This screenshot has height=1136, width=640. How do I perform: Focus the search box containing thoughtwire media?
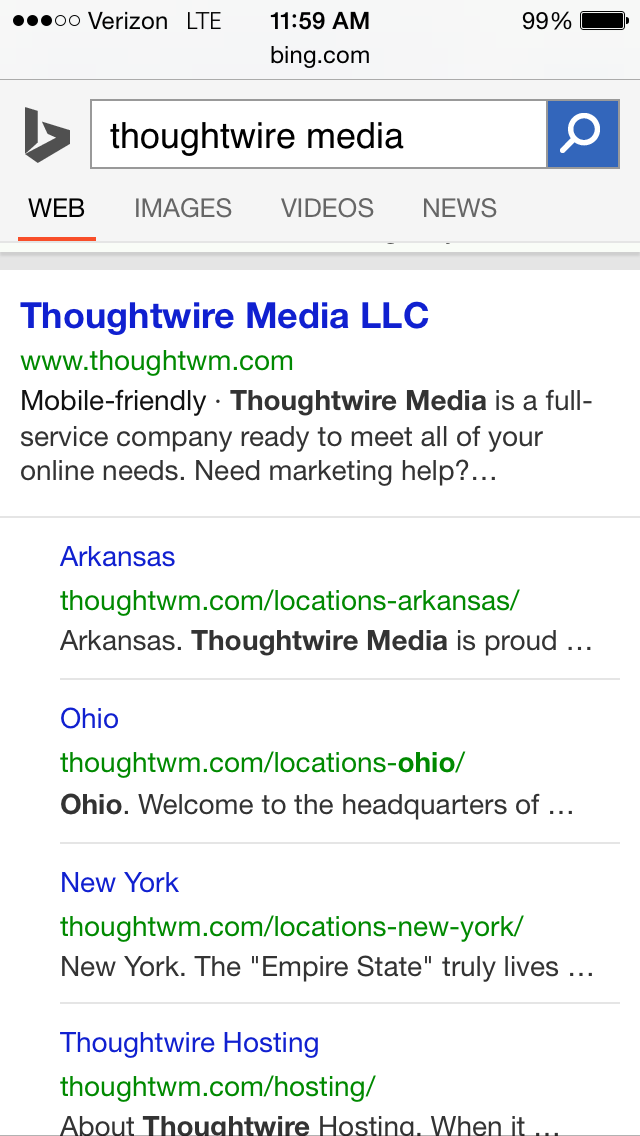coord(318,135)
